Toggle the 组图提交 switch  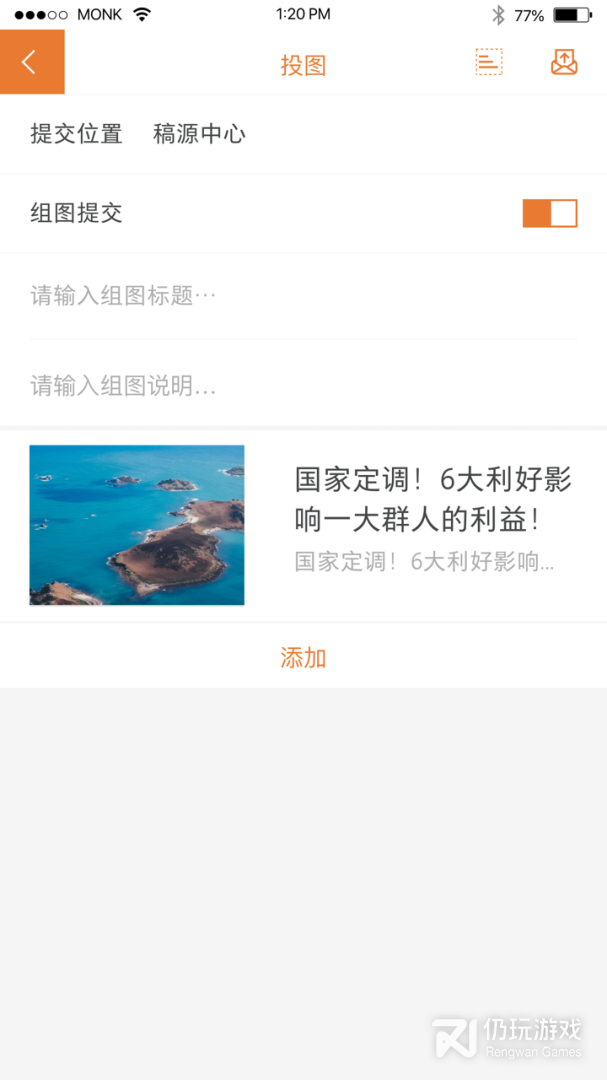(x=549, y=213)
